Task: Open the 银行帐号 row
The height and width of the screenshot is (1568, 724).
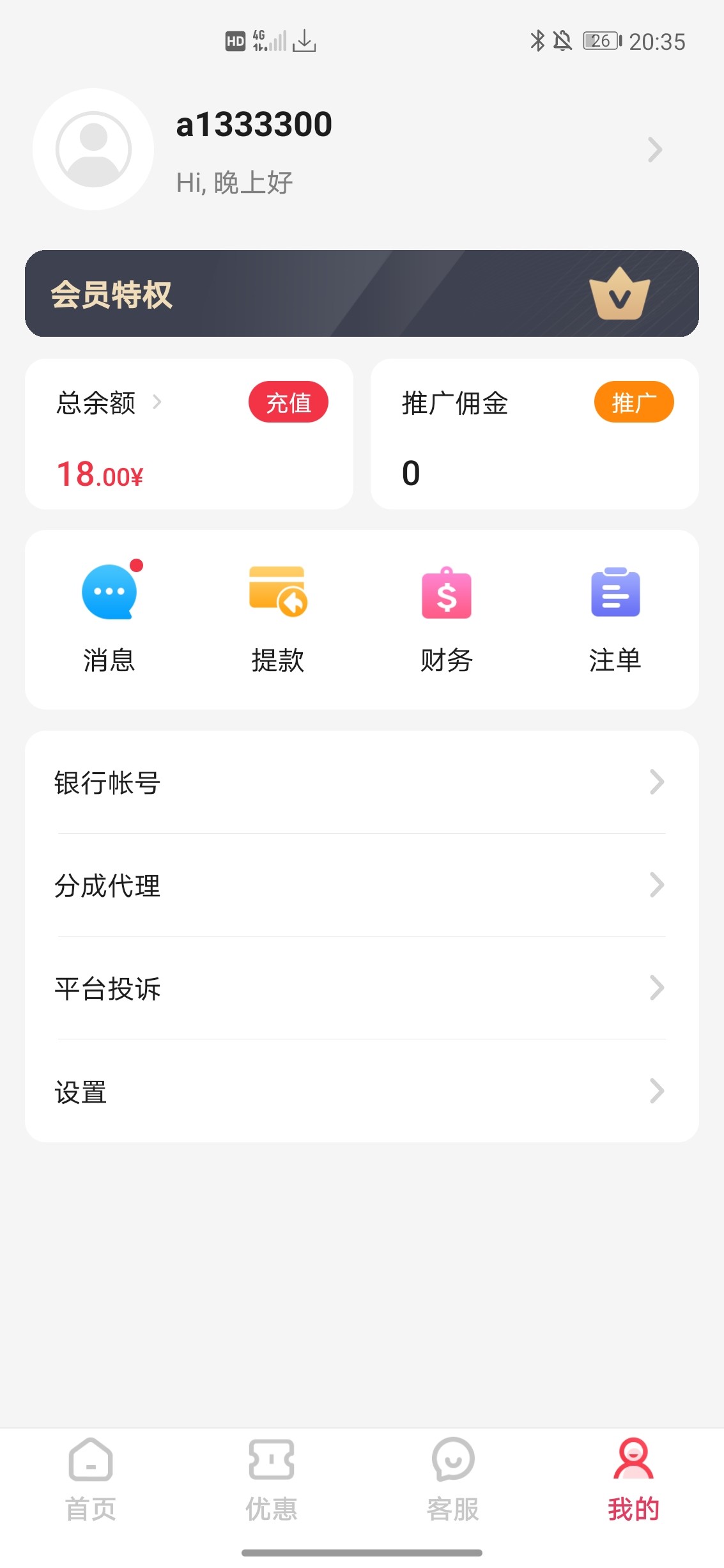Action: coord(362,782)
